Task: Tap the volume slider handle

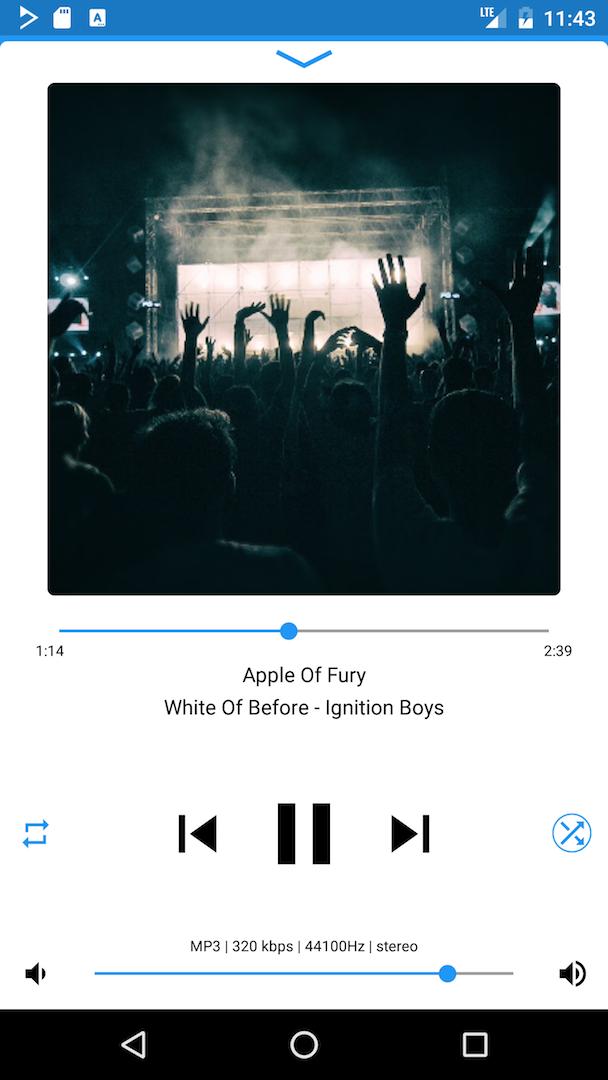Action: tap(448, 973)
